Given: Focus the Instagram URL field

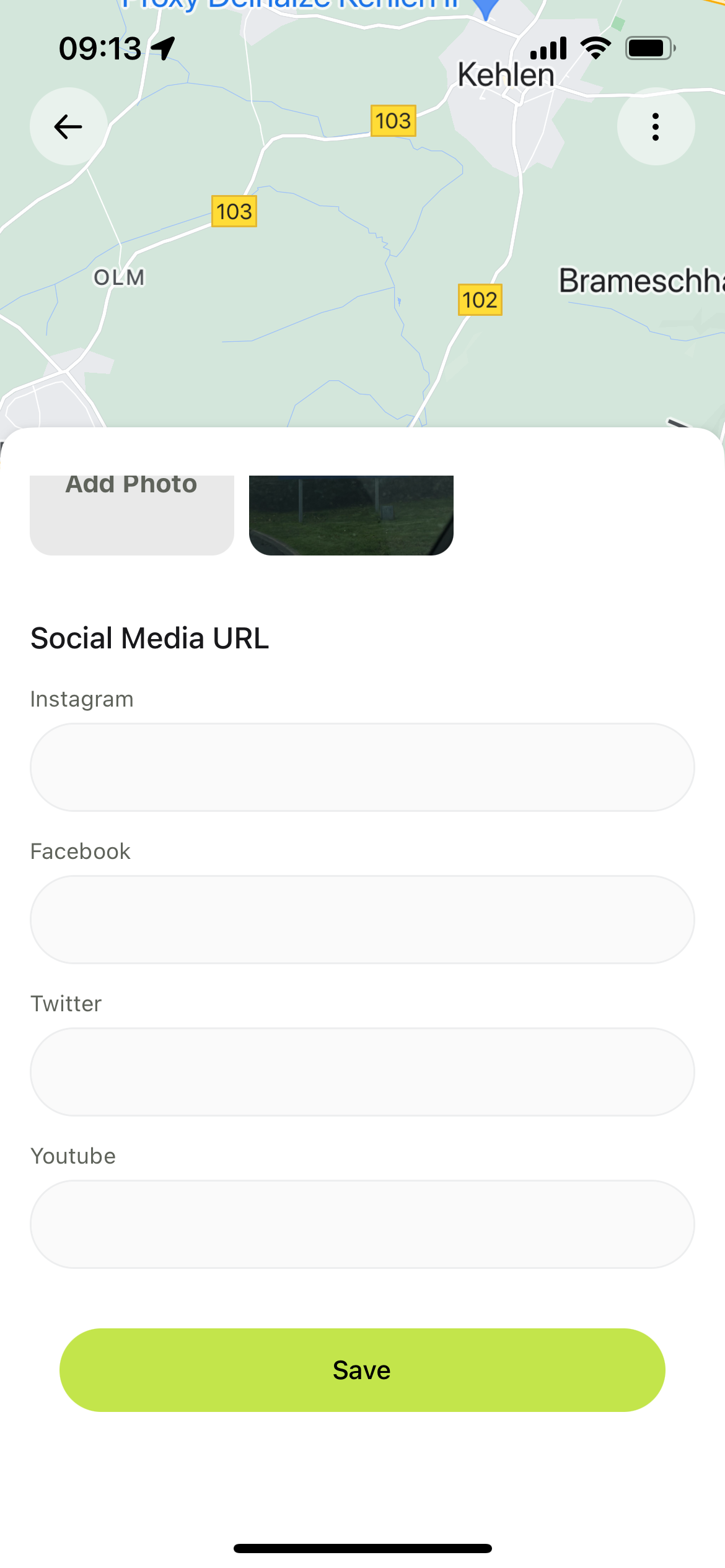Looking at the screenshot, I should tap(362, 767).
